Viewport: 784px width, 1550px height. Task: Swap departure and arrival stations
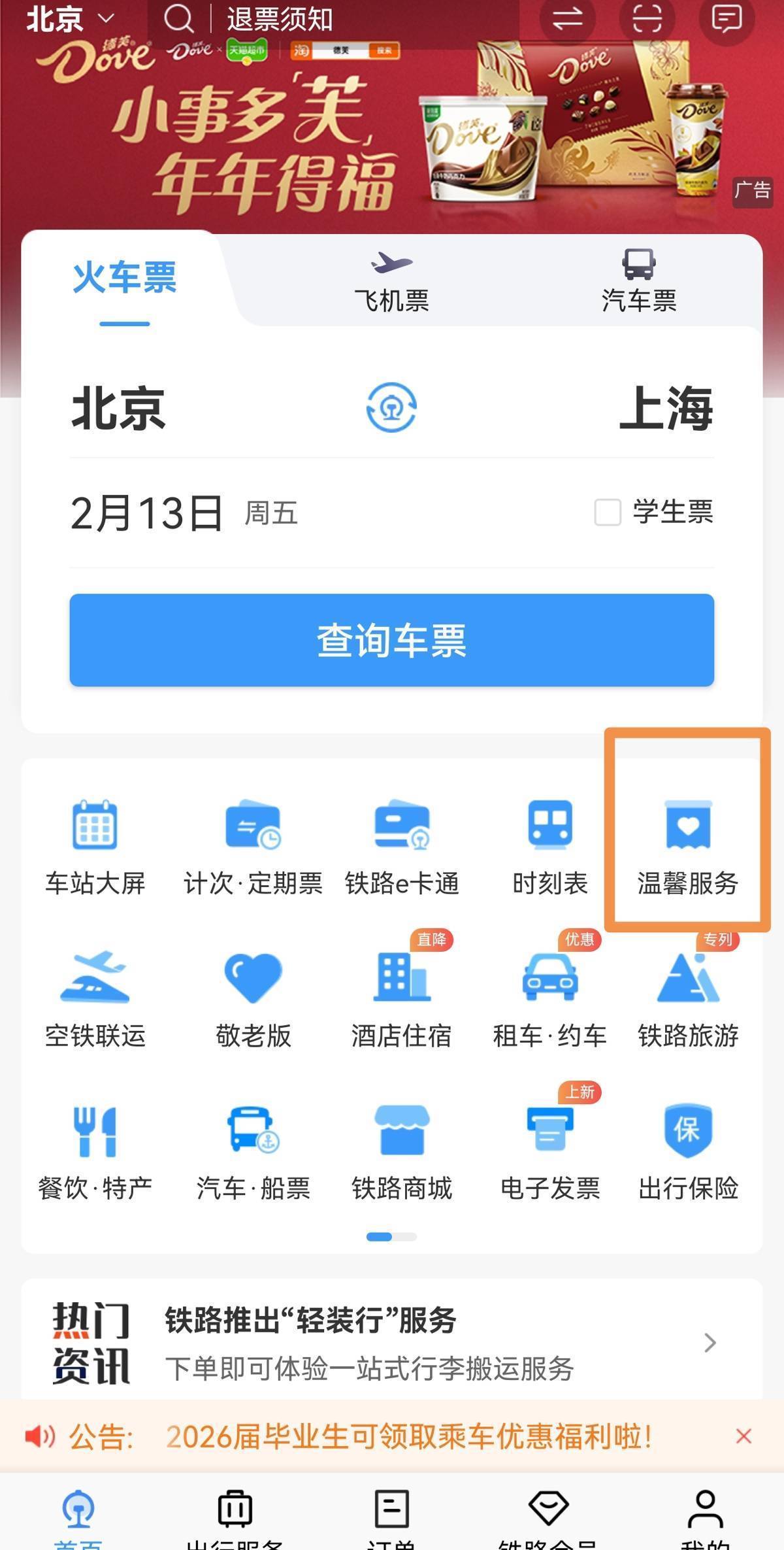(391, 408)
